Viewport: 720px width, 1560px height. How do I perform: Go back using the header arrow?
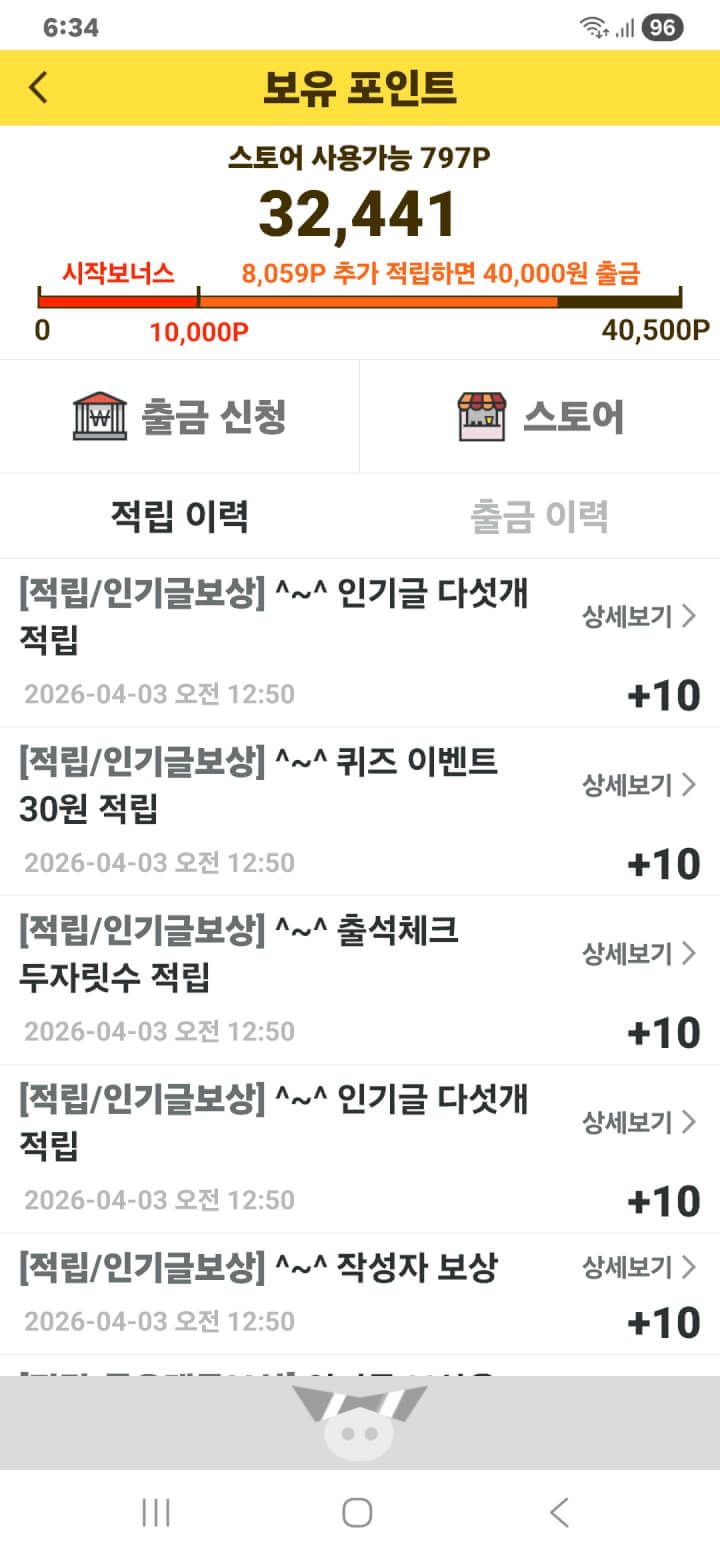coord(38,87)
